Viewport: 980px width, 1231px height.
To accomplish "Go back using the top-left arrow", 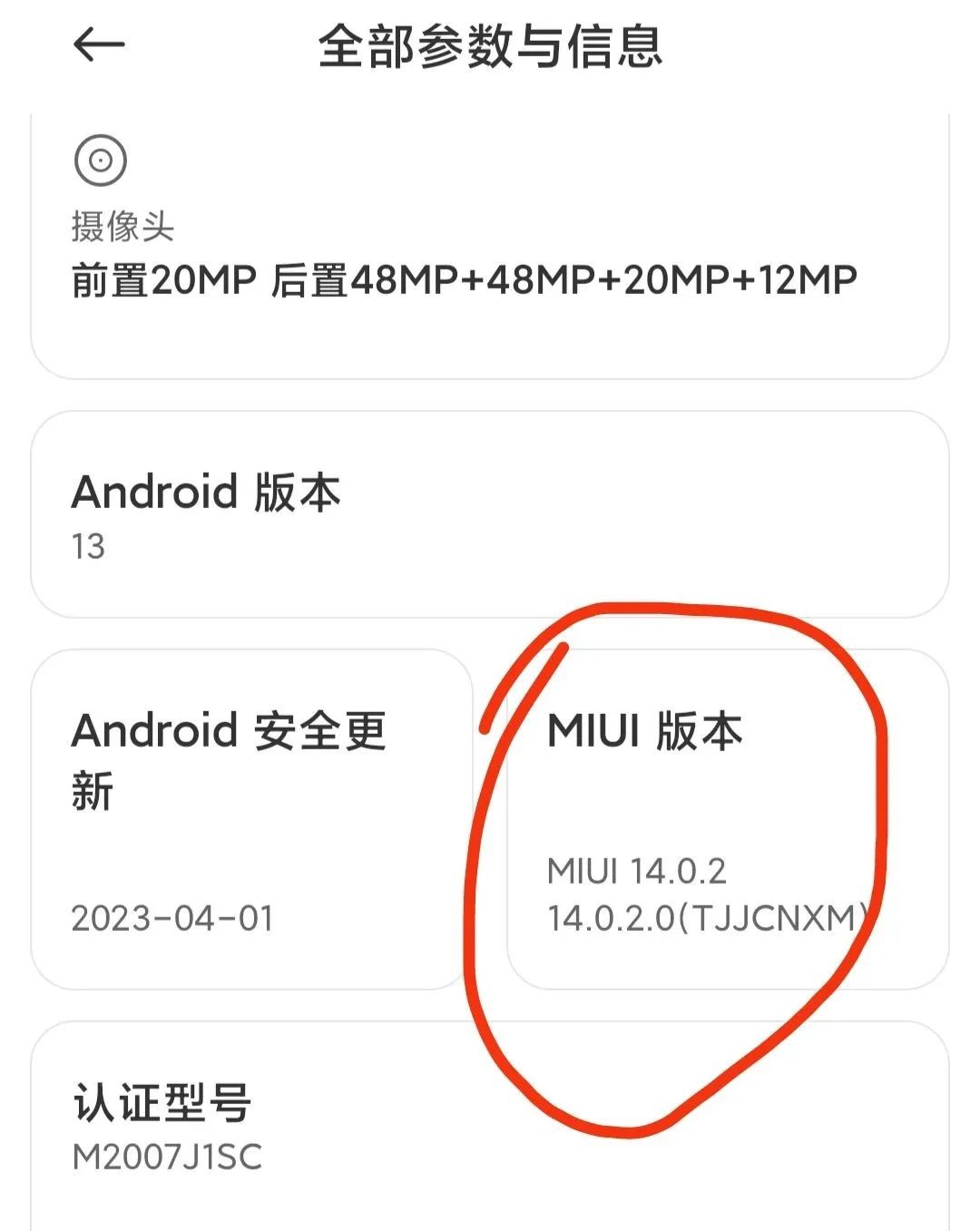I will point(98,44).
